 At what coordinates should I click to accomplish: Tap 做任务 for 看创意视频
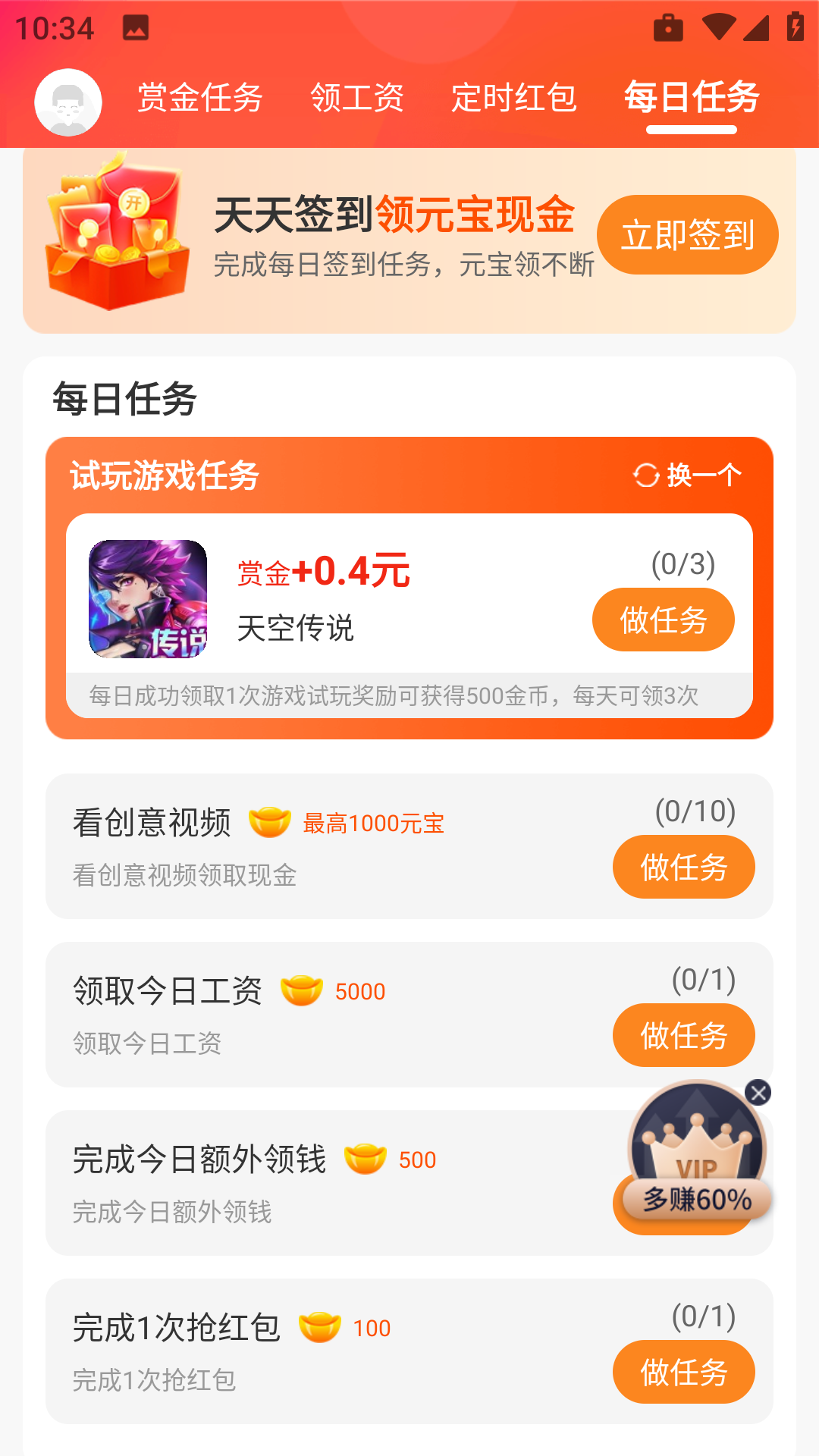pos(682,867)
